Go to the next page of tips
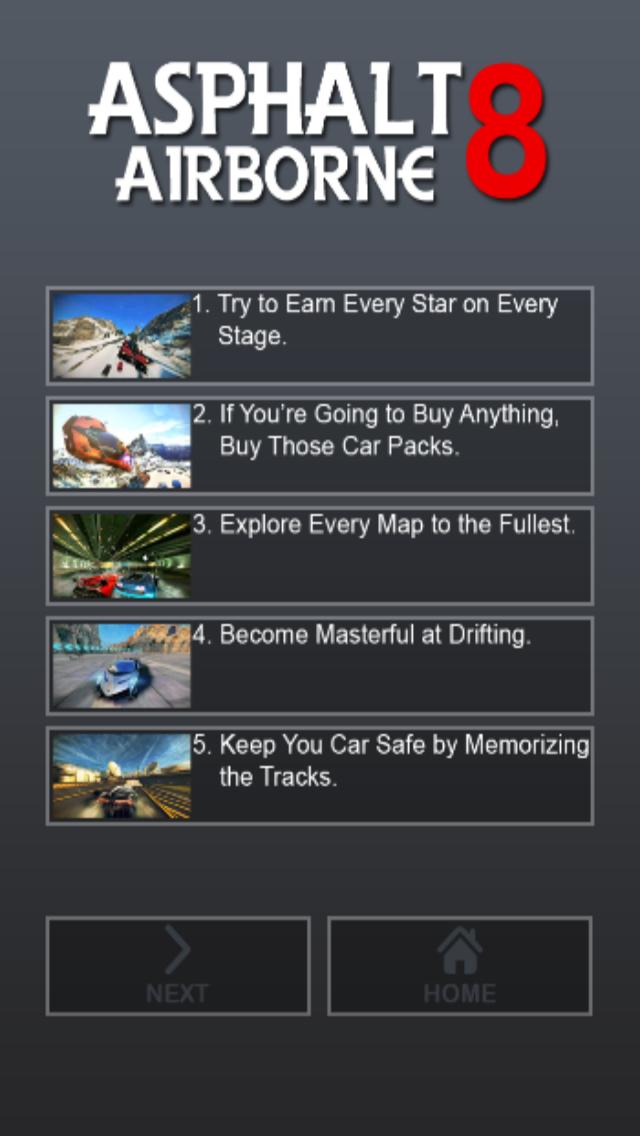The image size is (640, 1136). [x=178, y=966]
